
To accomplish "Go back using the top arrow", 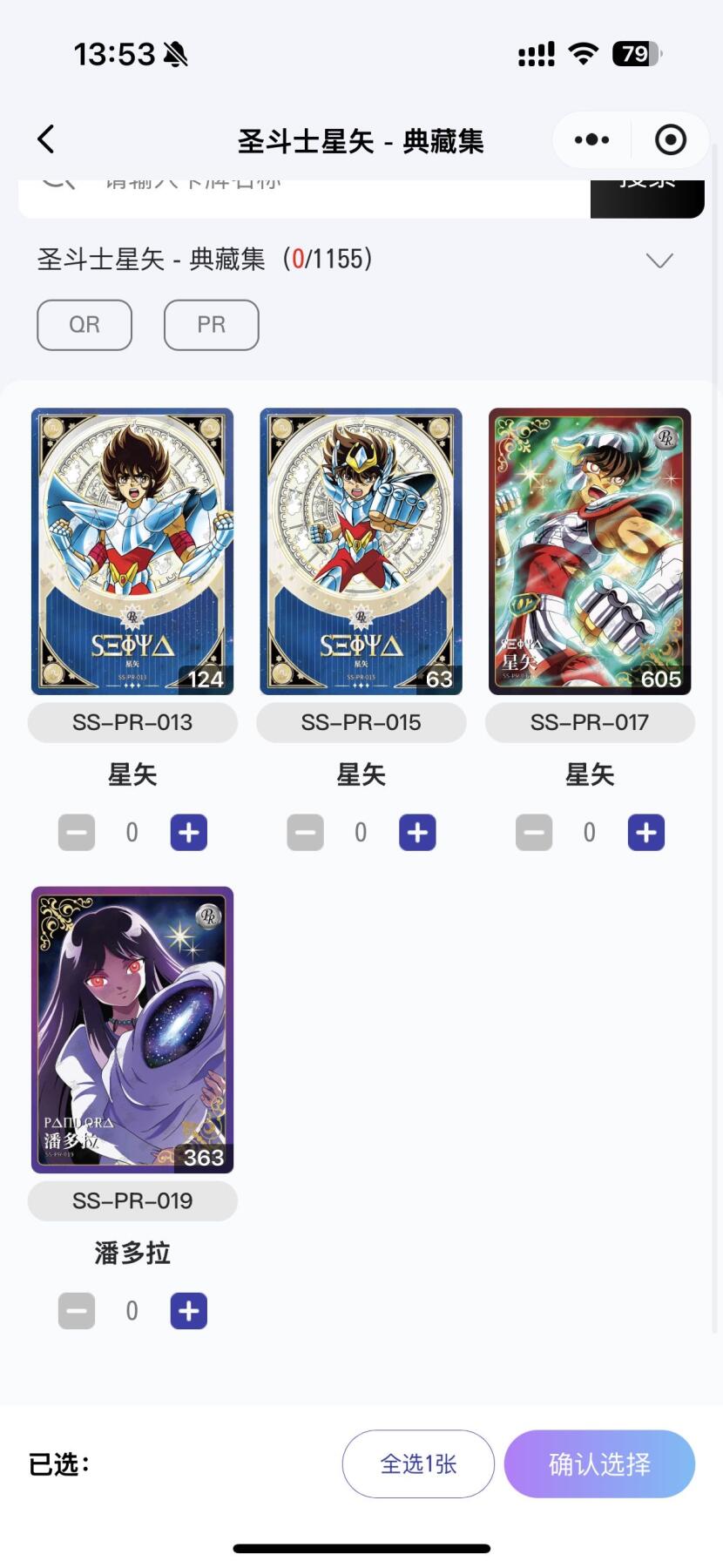I will (x=46, y=139).
